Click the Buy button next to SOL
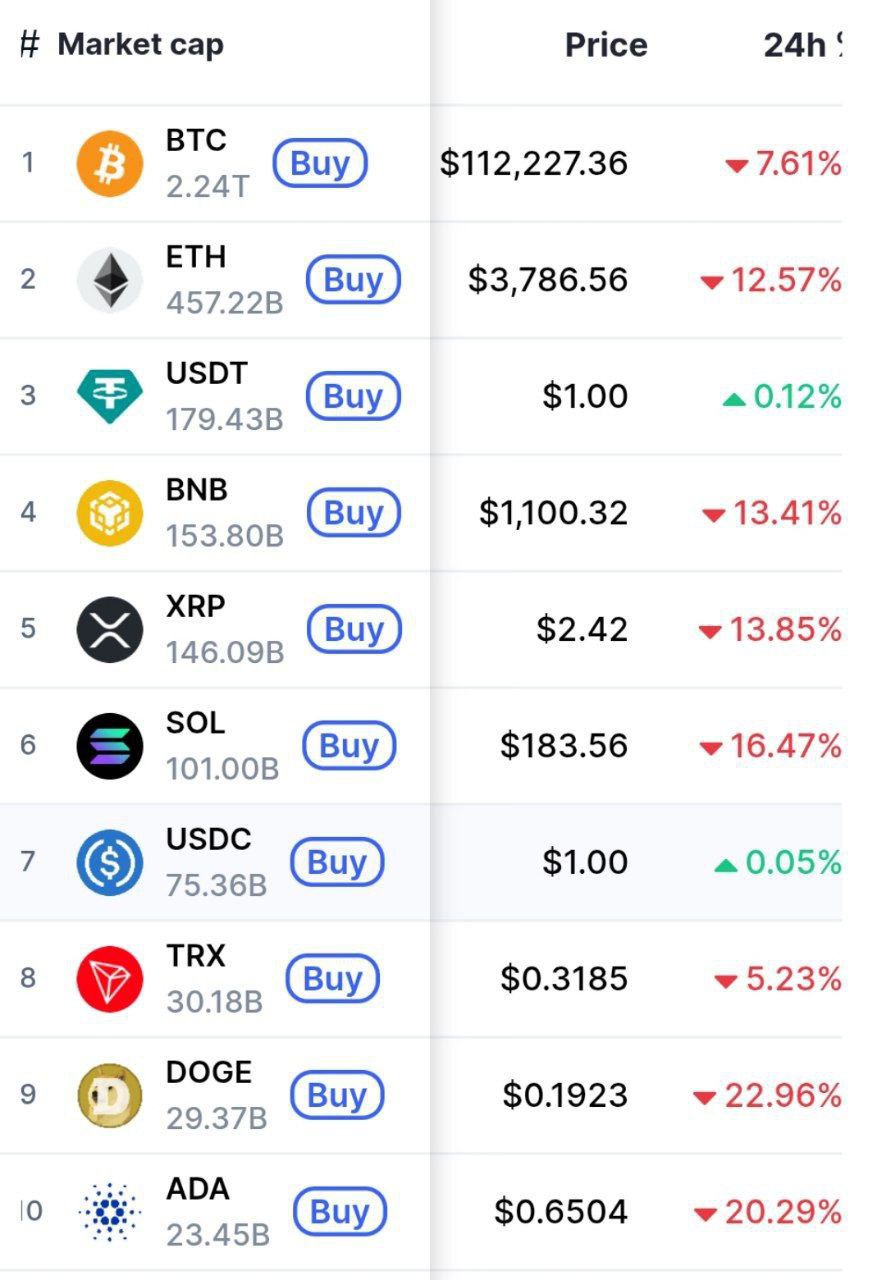 [x=348, y=745]
